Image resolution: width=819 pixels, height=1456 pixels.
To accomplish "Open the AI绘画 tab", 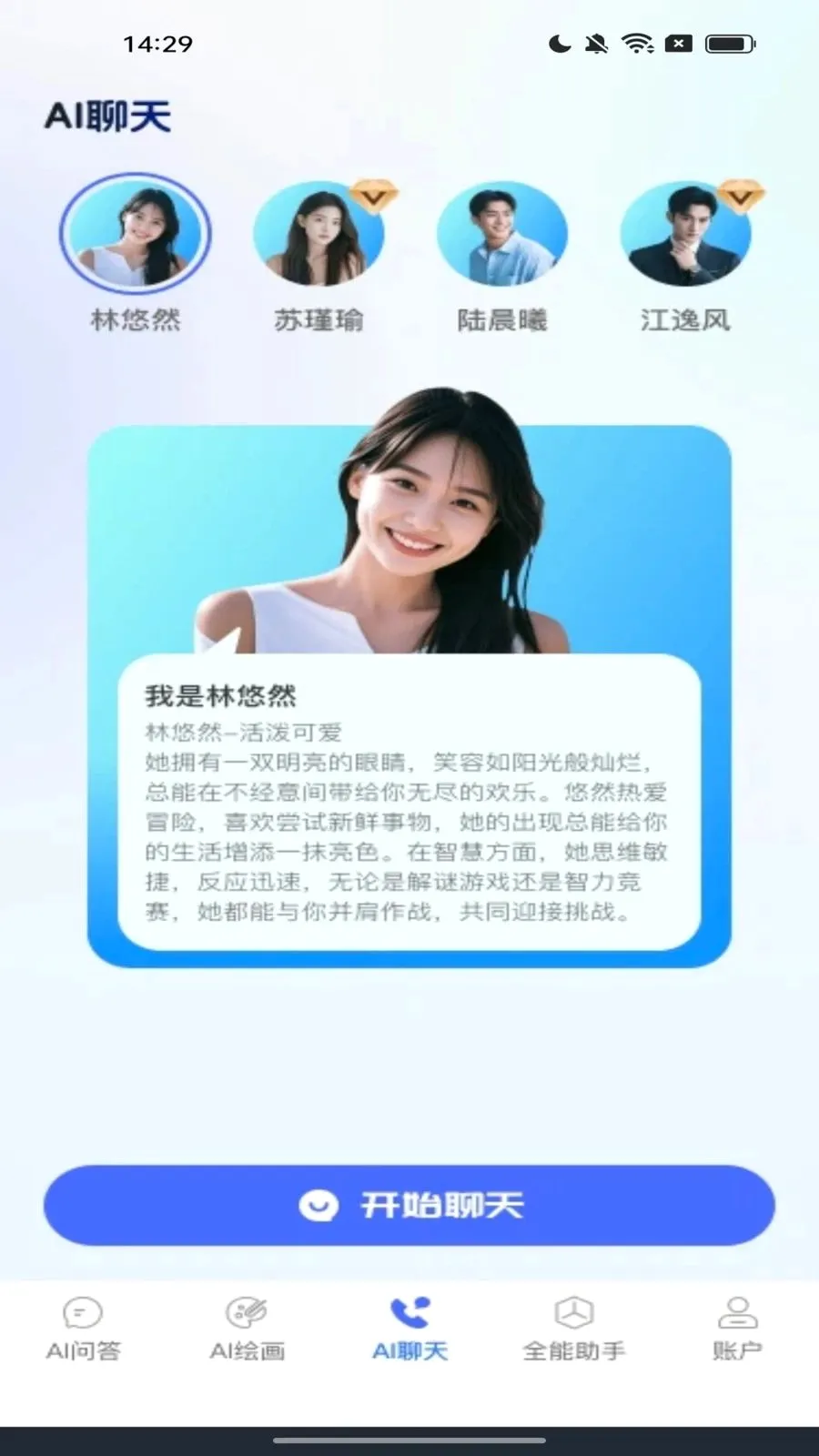I will click(x=247, y=1330).
